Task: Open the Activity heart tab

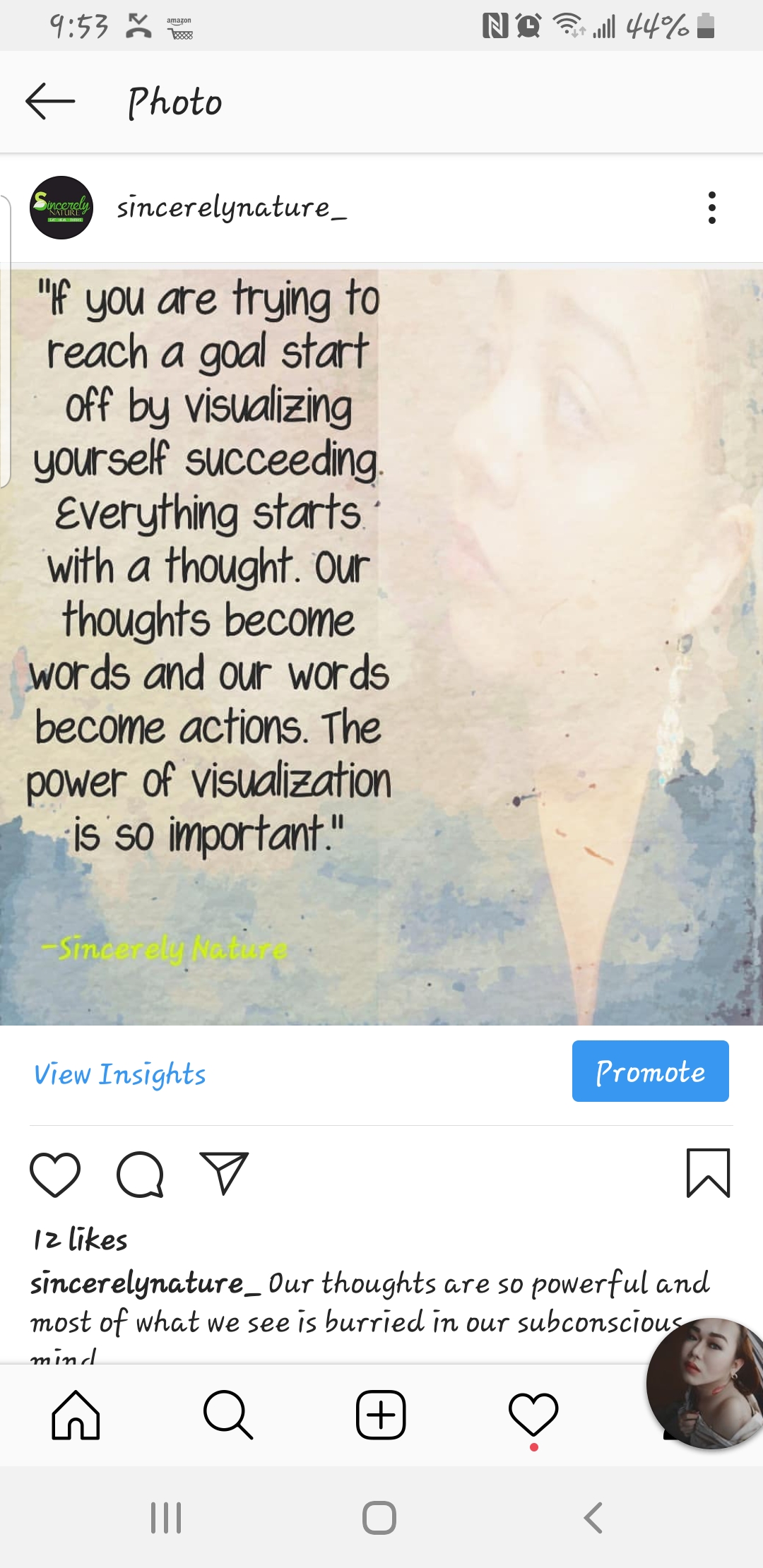Action: point(533,1415)
